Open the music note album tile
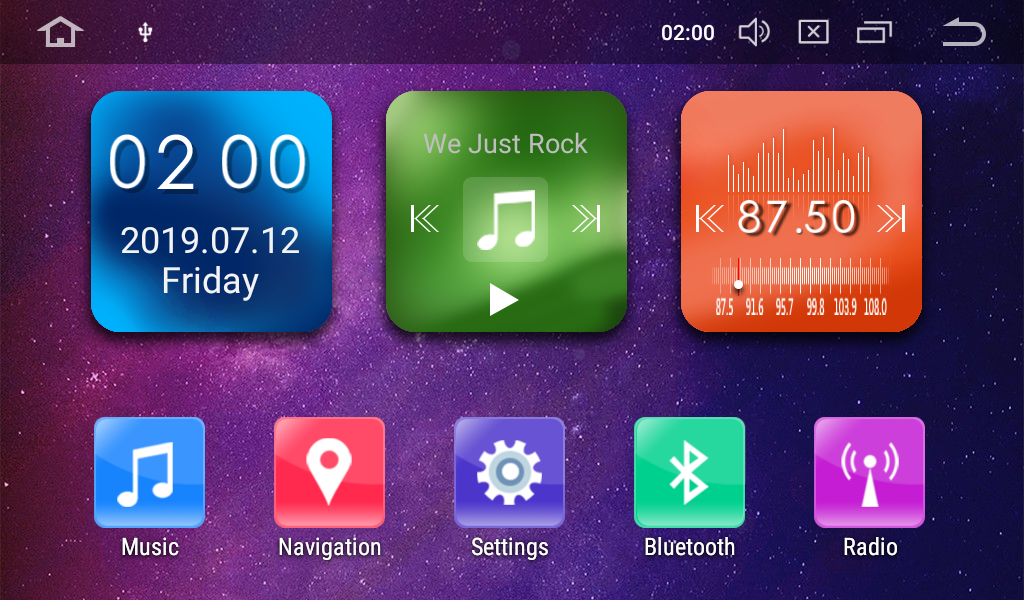Image resolution: width=1024 pixels, height=600 pixels. coord(505,219)
